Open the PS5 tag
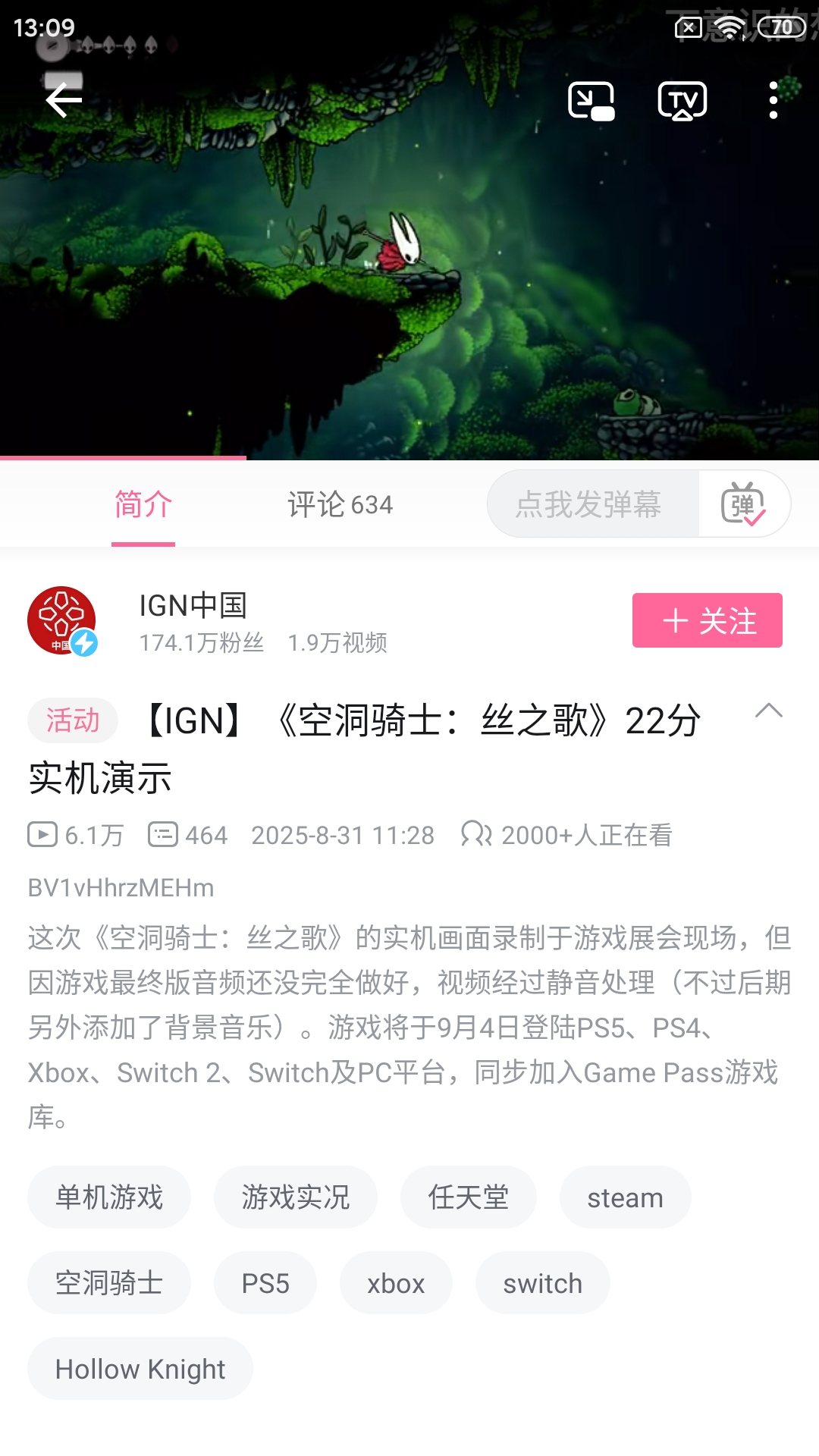This screenshot has height=1456, width=819. (265, 1283)
